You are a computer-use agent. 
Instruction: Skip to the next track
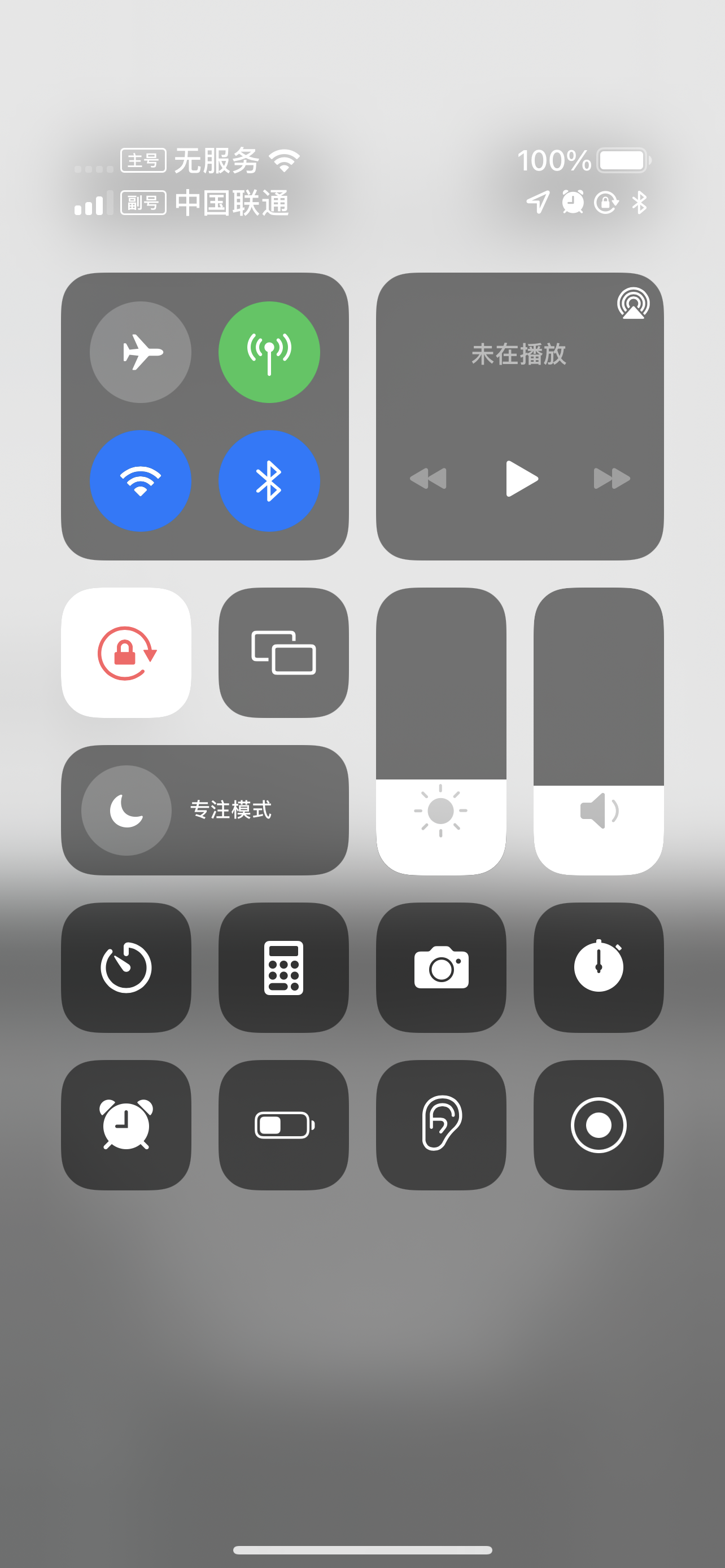pyautogui.click(x=612, y=479)
